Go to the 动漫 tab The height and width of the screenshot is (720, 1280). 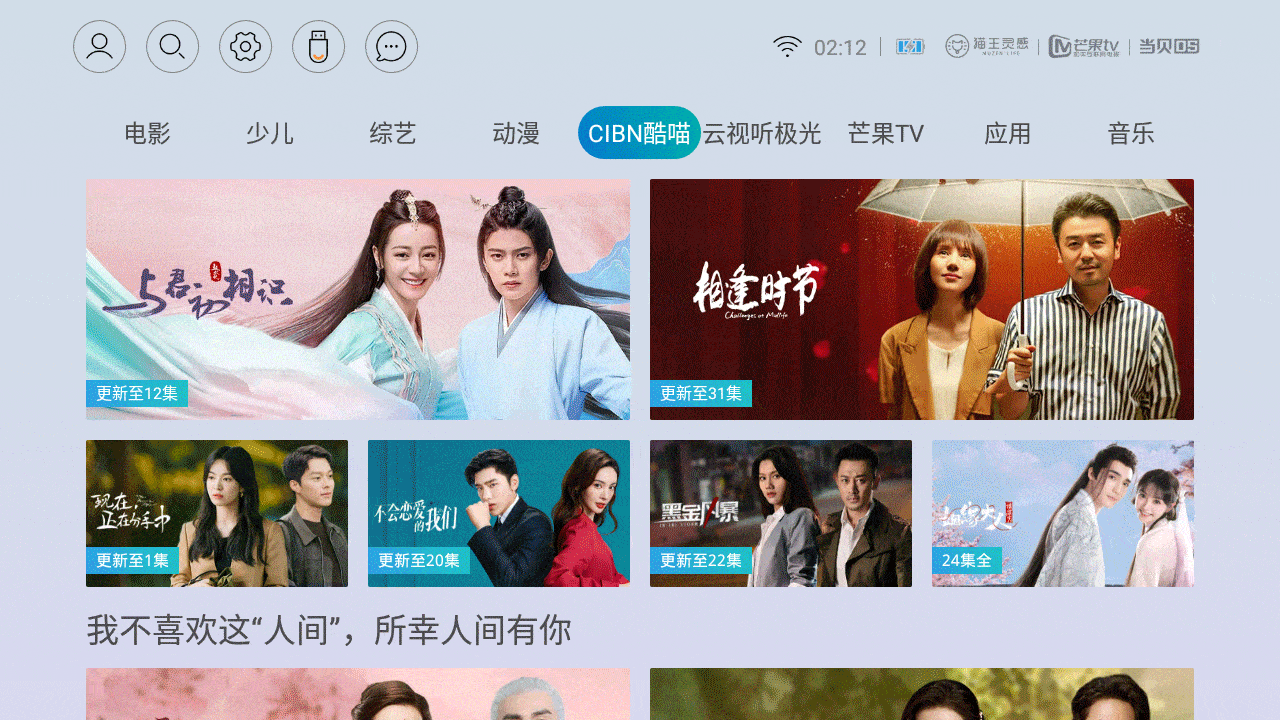coord(516,133)
